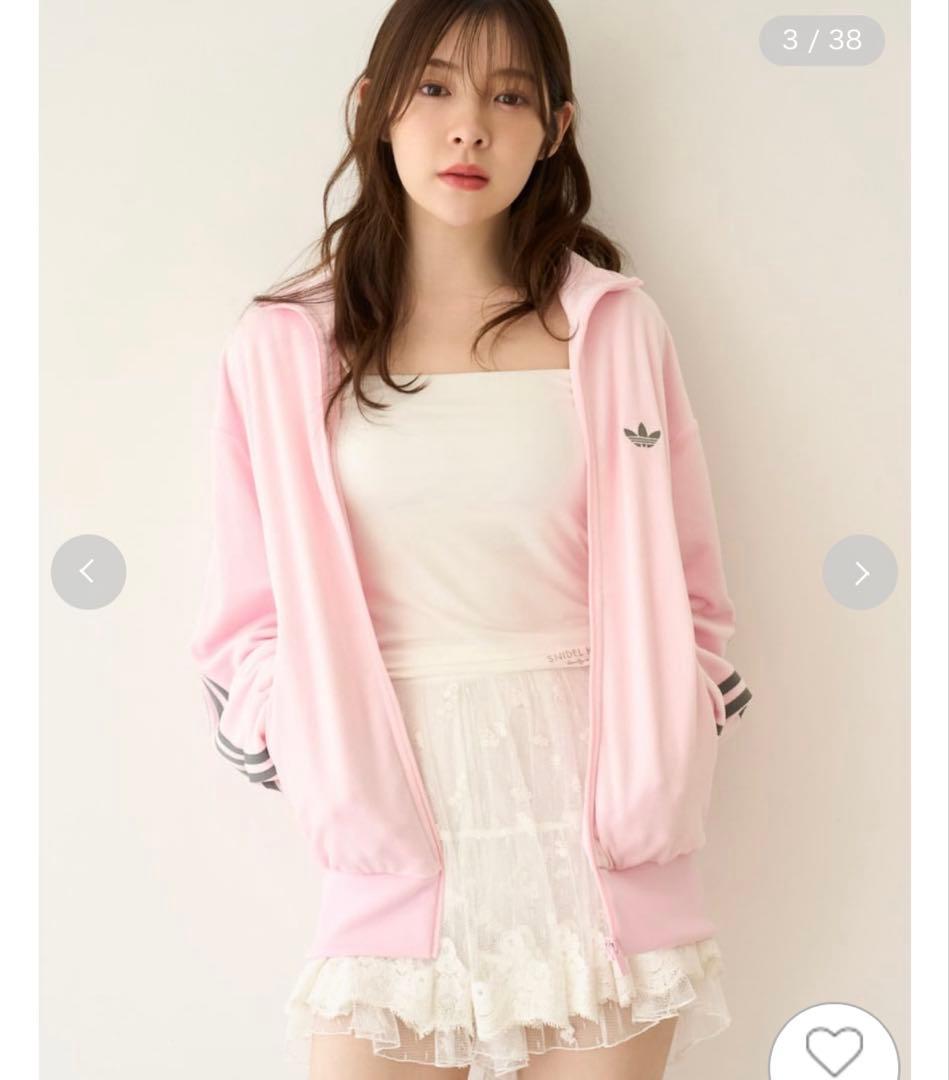Viewport: 949px width, 1080px height.
Task: Return to photo 2 via the previous-image arrow
Action: (x=88, y=571)
